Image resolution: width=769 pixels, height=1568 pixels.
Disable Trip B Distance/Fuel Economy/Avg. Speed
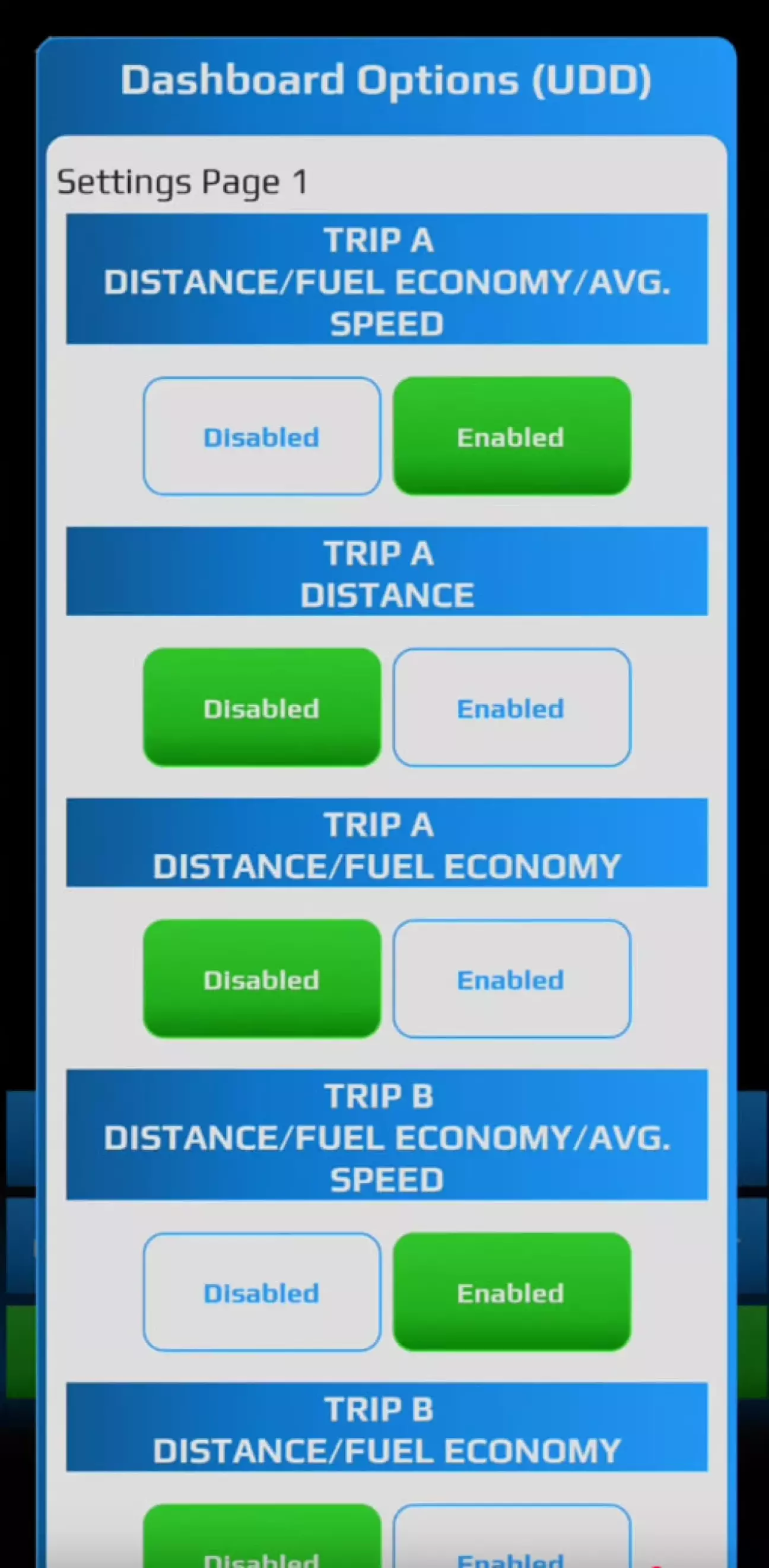click(262, 1293)
